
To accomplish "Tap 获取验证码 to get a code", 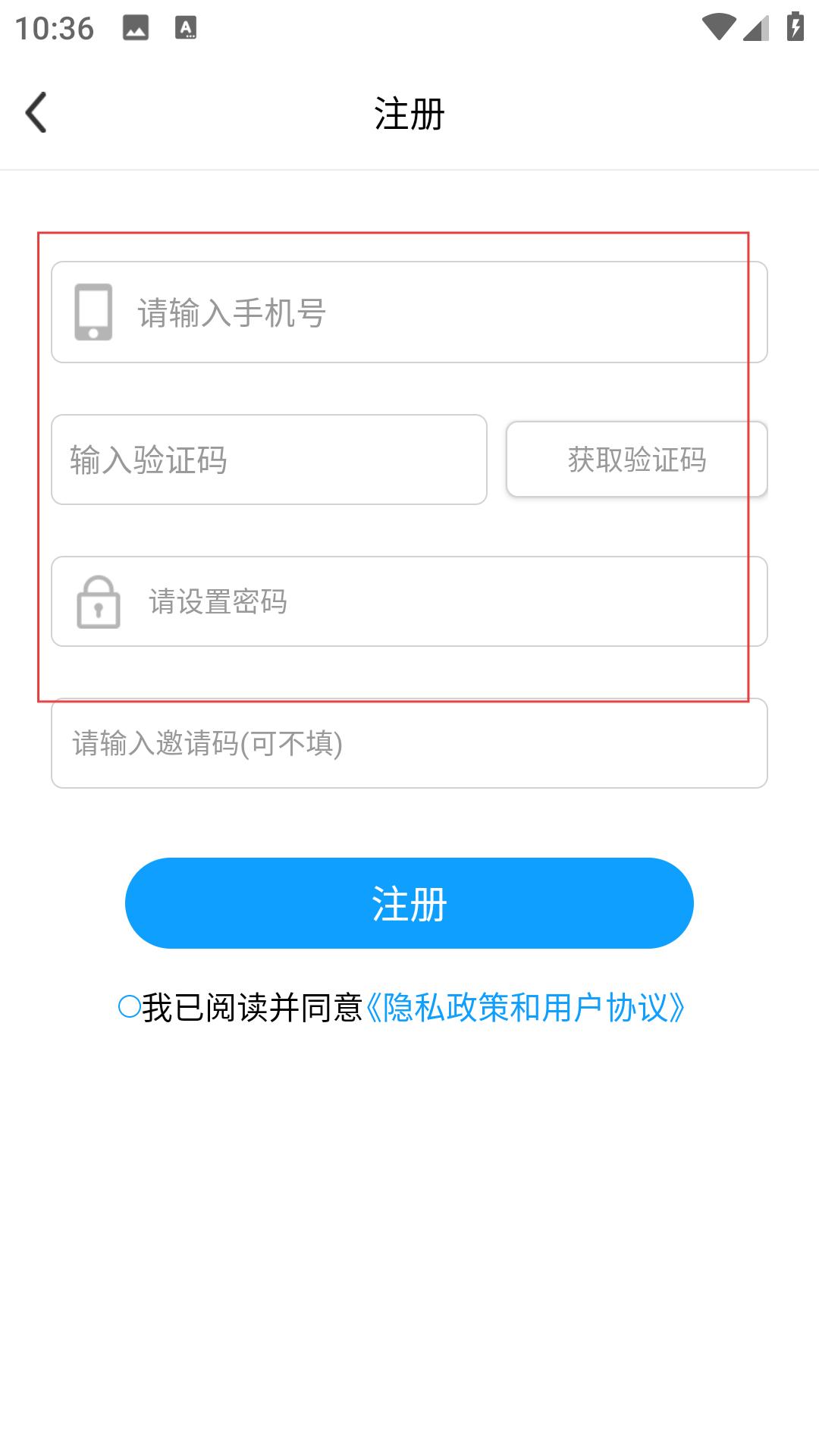I will point(637,460).
